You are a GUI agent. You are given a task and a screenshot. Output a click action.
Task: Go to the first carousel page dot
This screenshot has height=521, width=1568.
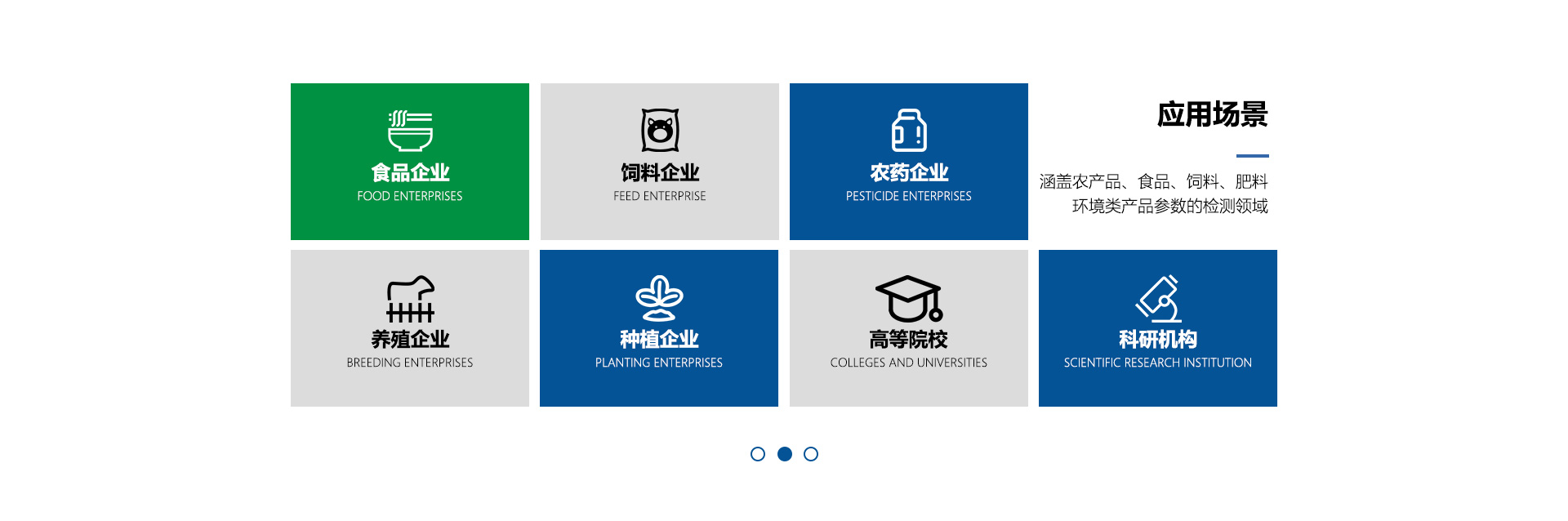click(758, 454)
